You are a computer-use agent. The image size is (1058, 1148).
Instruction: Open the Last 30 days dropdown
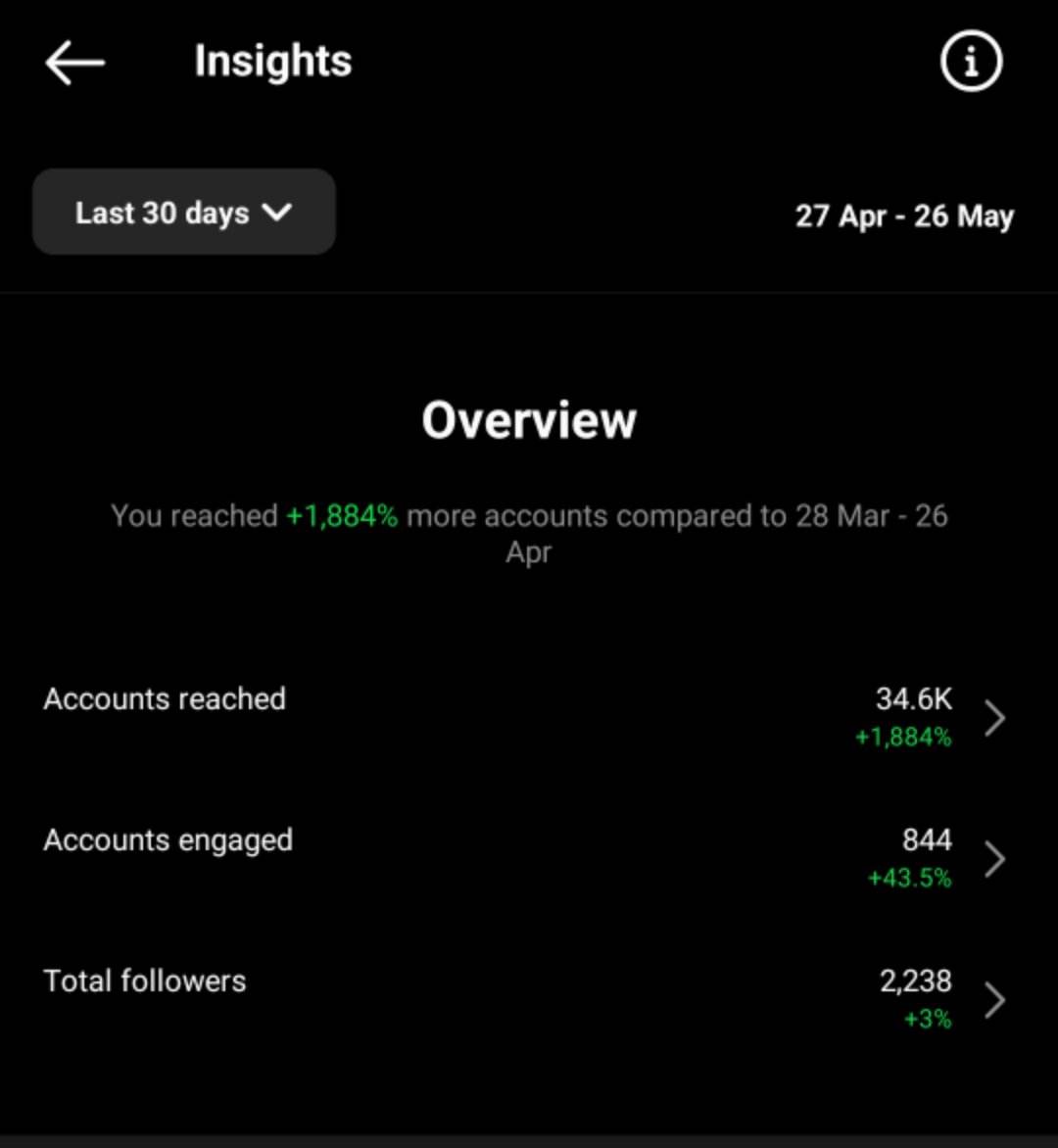click(184, 213)
